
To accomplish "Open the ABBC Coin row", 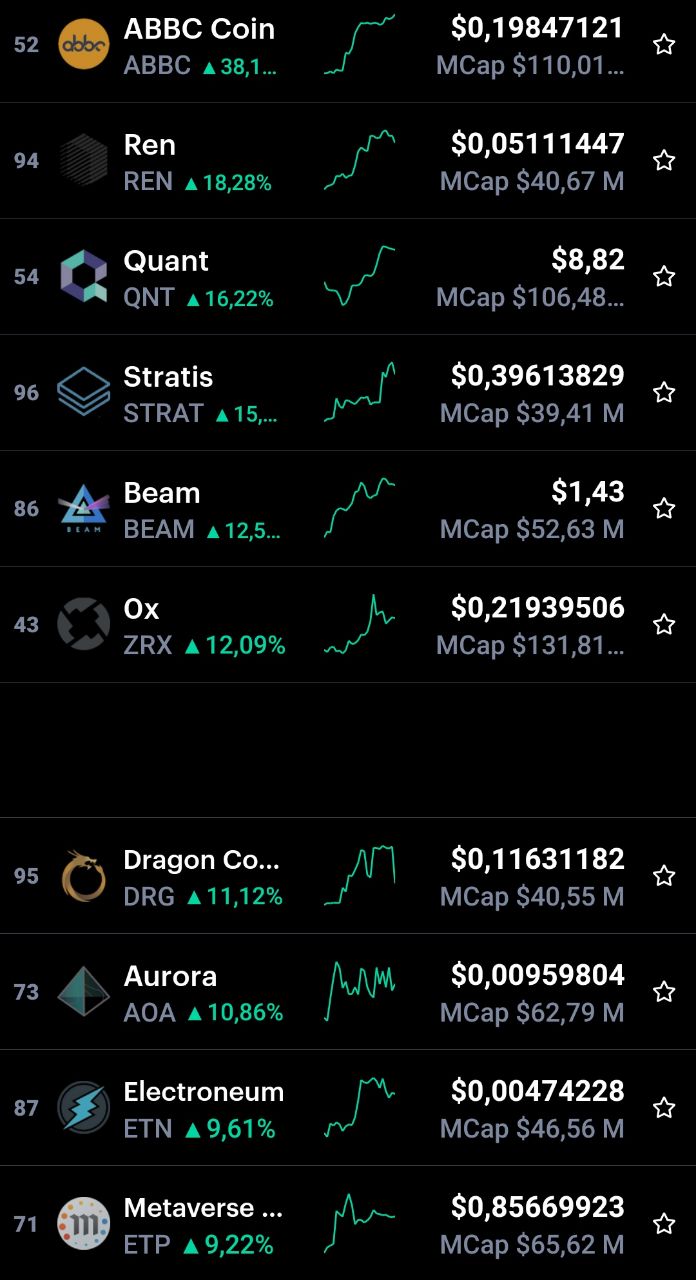I will point(348,46).
